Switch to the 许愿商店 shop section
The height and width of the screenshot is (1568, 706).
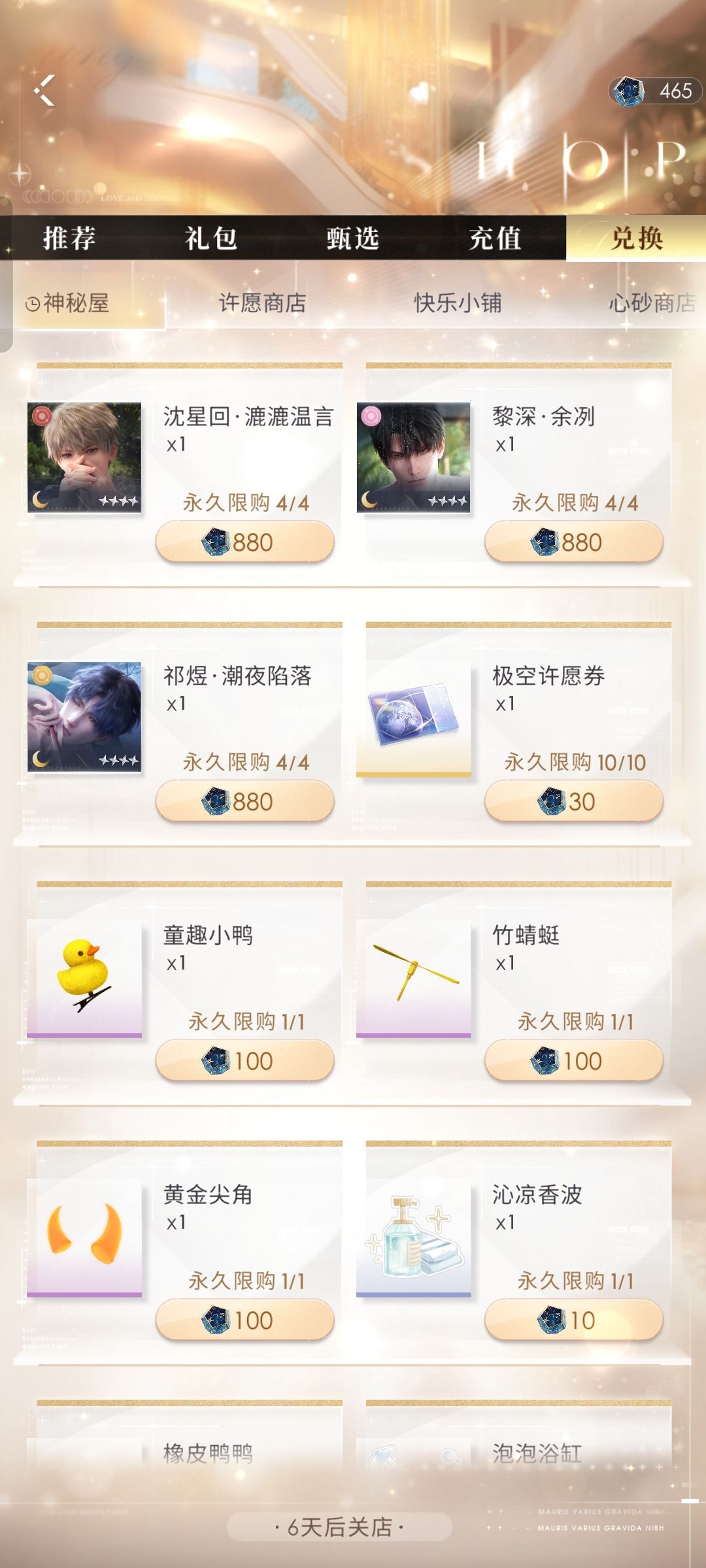261,302
